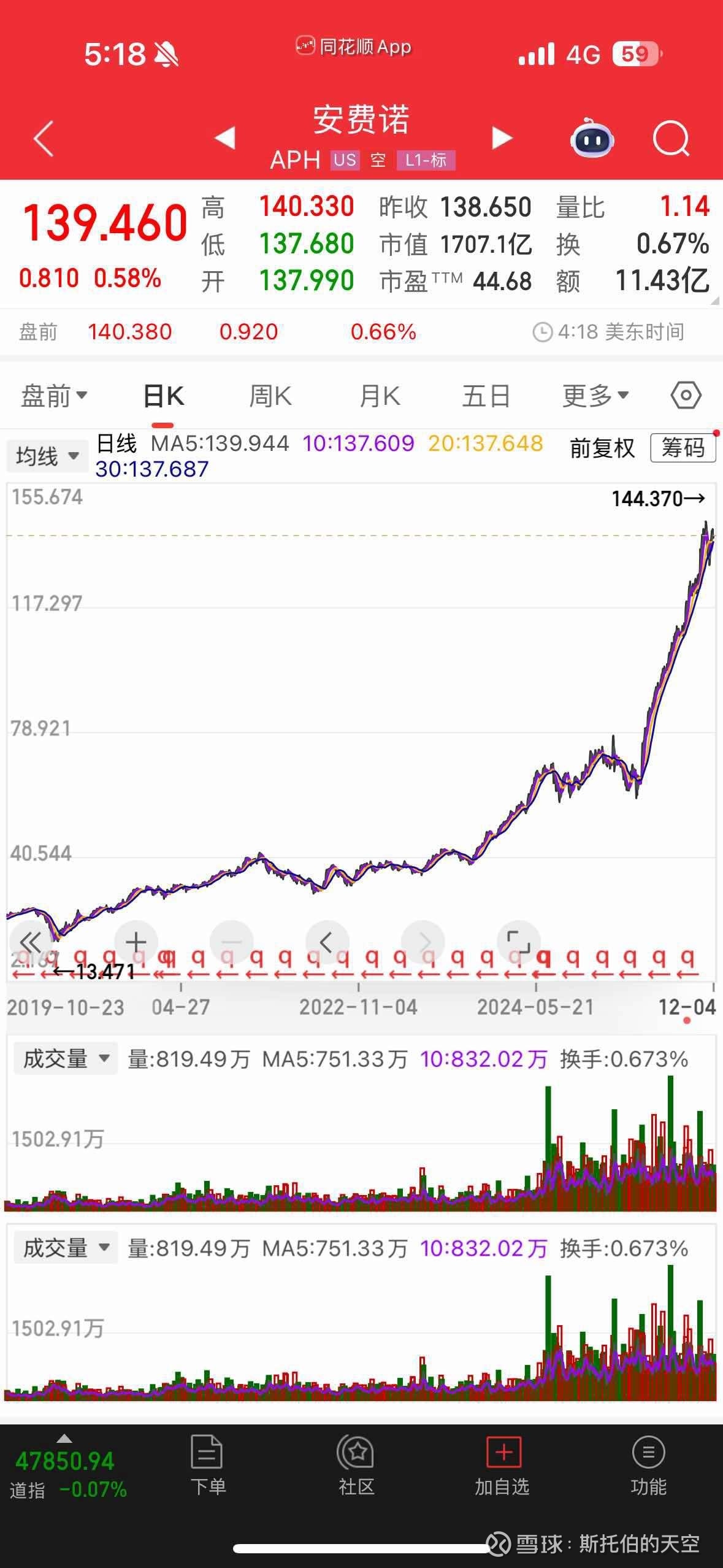Switch to the 周K chart
723x1568 pixels.
click(x=270, y=396)
